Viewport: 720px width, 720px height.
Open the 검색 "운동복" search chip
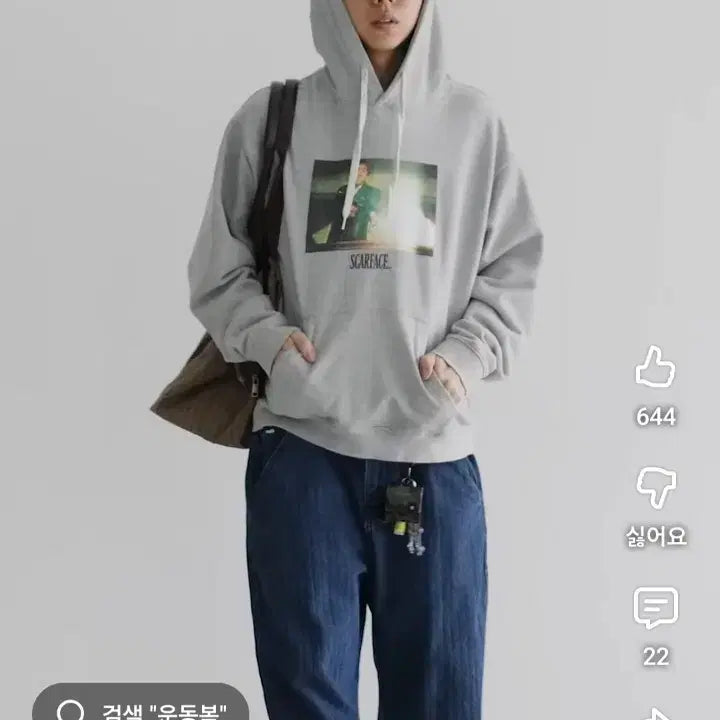[140, 706]
